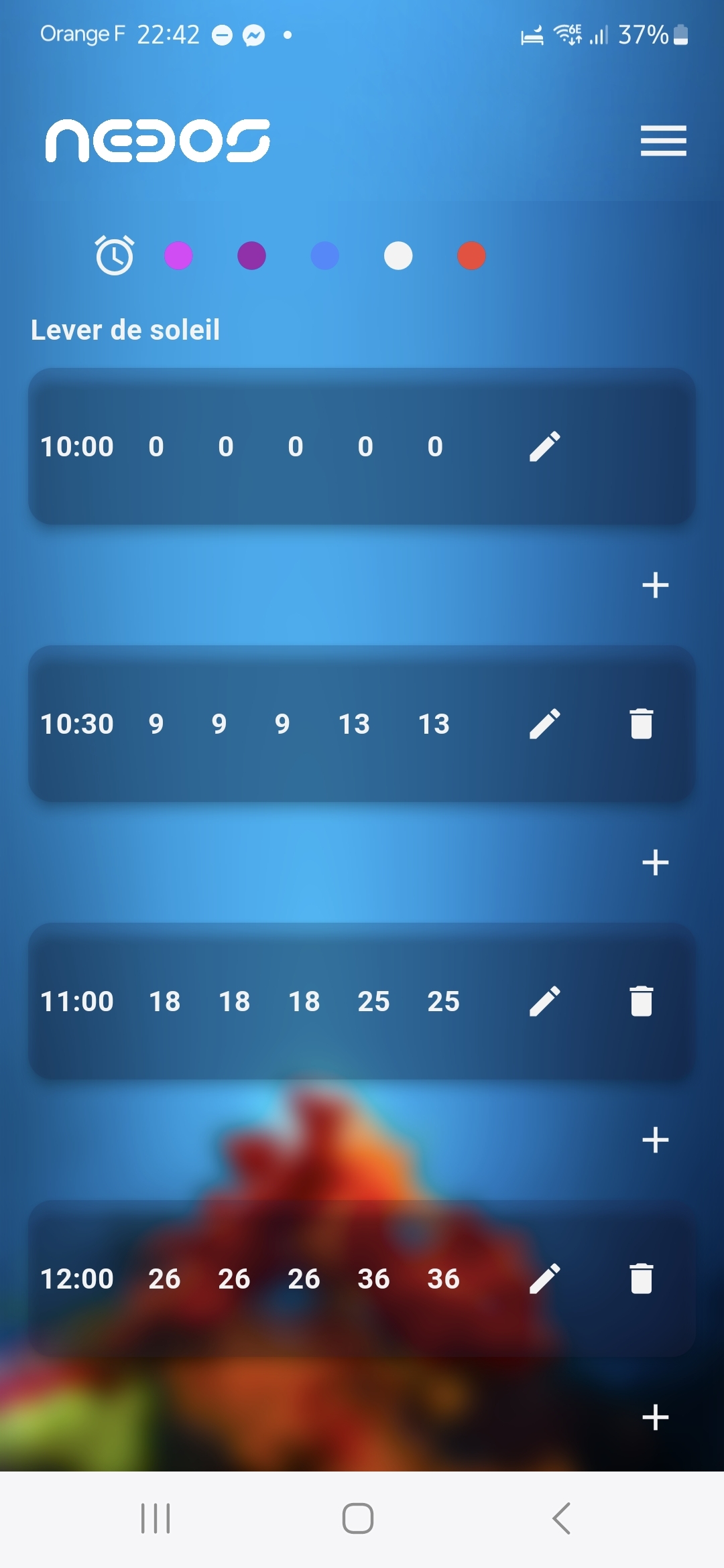724x1568 pixels.
Task: Go back with the system back button
Action: pos(562,1518)
